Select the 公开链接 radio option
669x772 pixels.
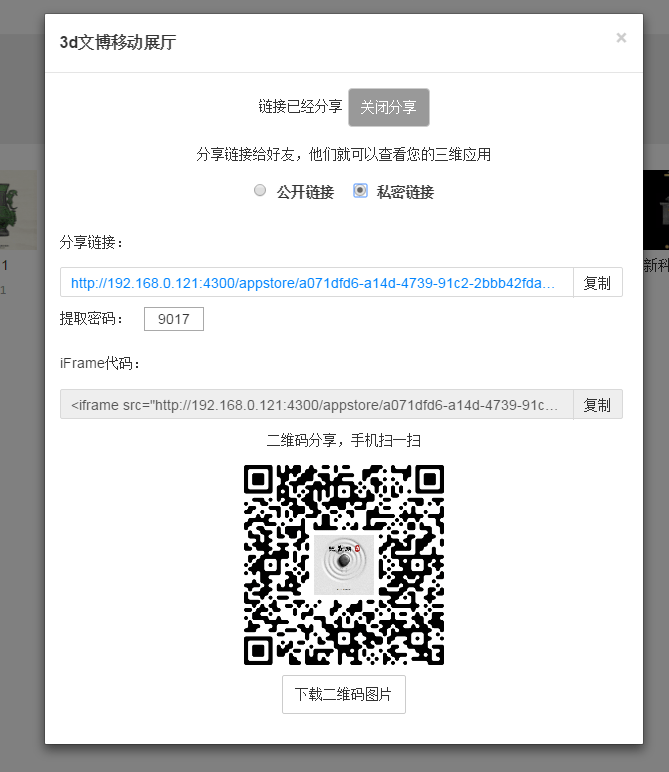pyautogui.click(x=260, y=191)
